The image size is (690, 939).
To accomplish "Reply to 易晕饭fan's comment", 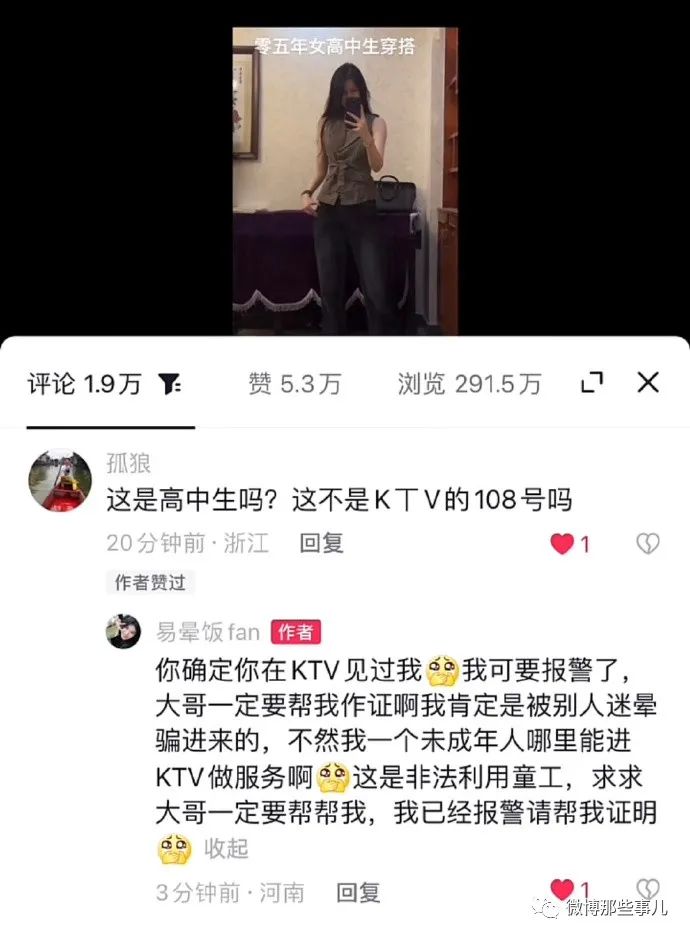I will (358, 891).
